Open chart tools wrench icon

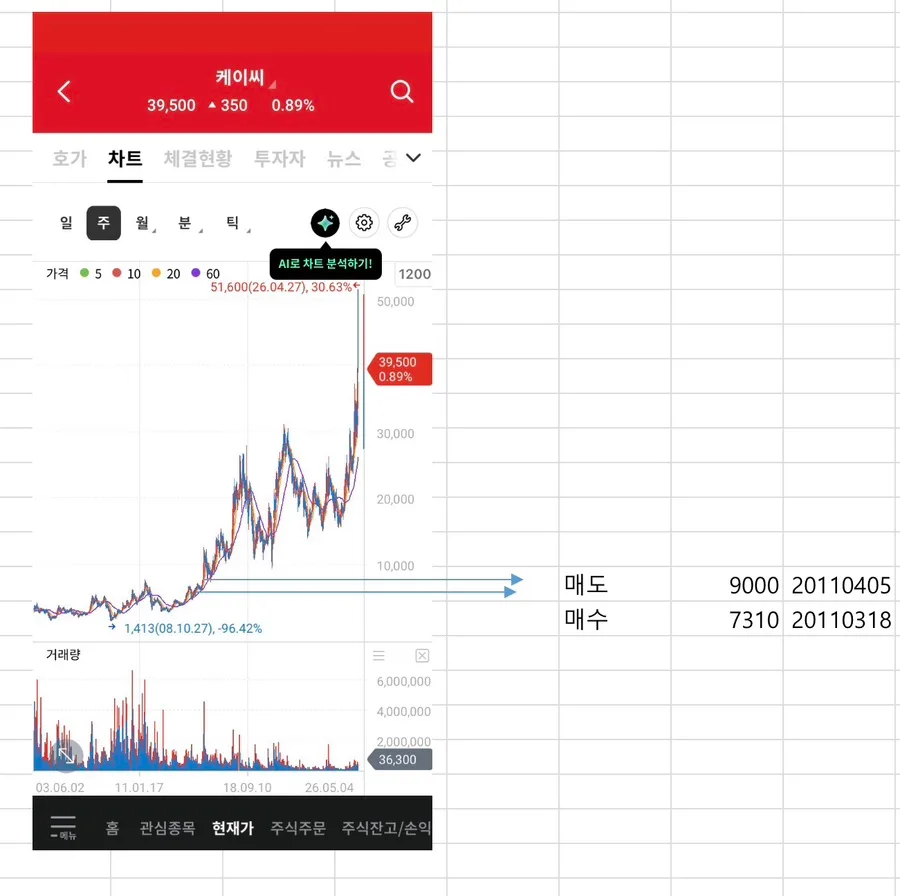[402, 223]
